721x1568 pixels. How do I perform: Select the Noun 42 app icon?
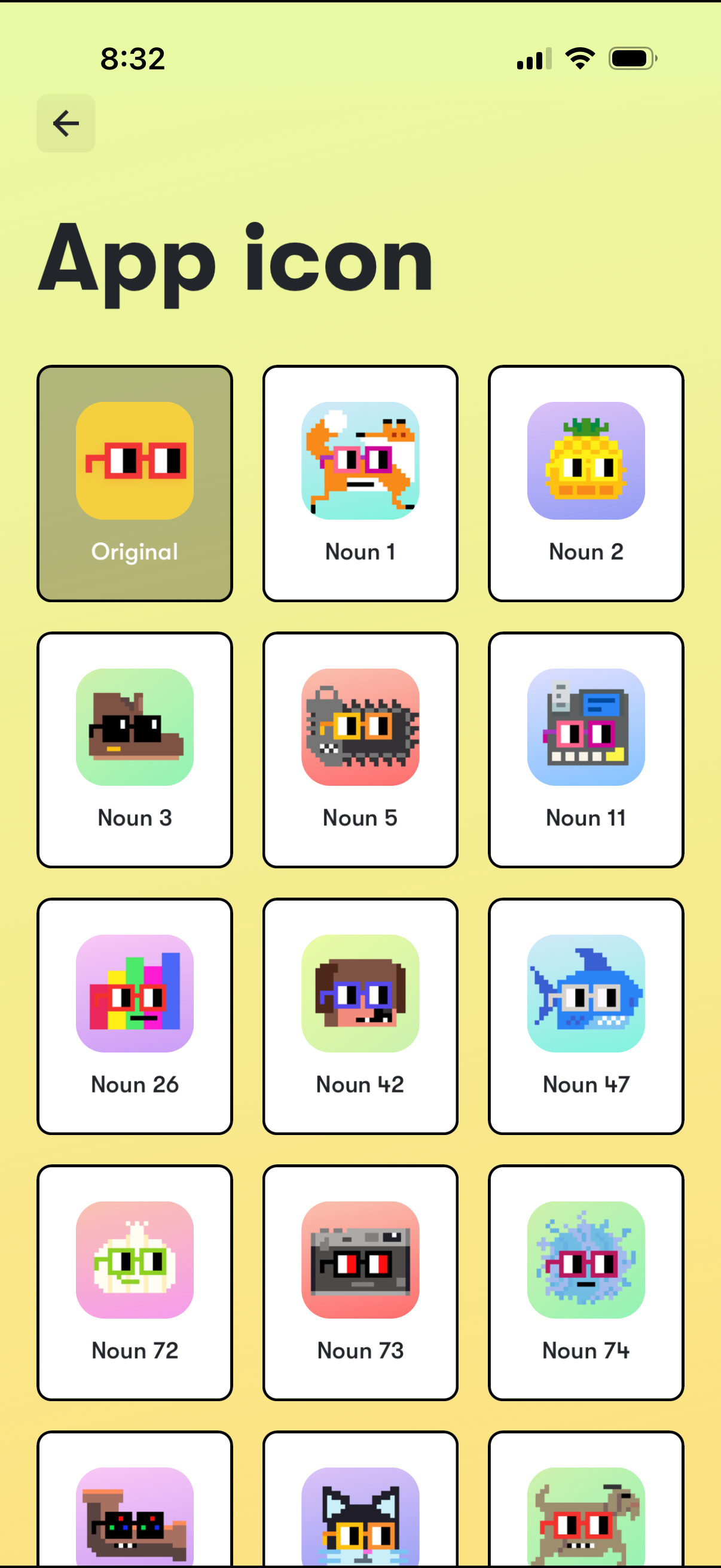point(360,1016)
